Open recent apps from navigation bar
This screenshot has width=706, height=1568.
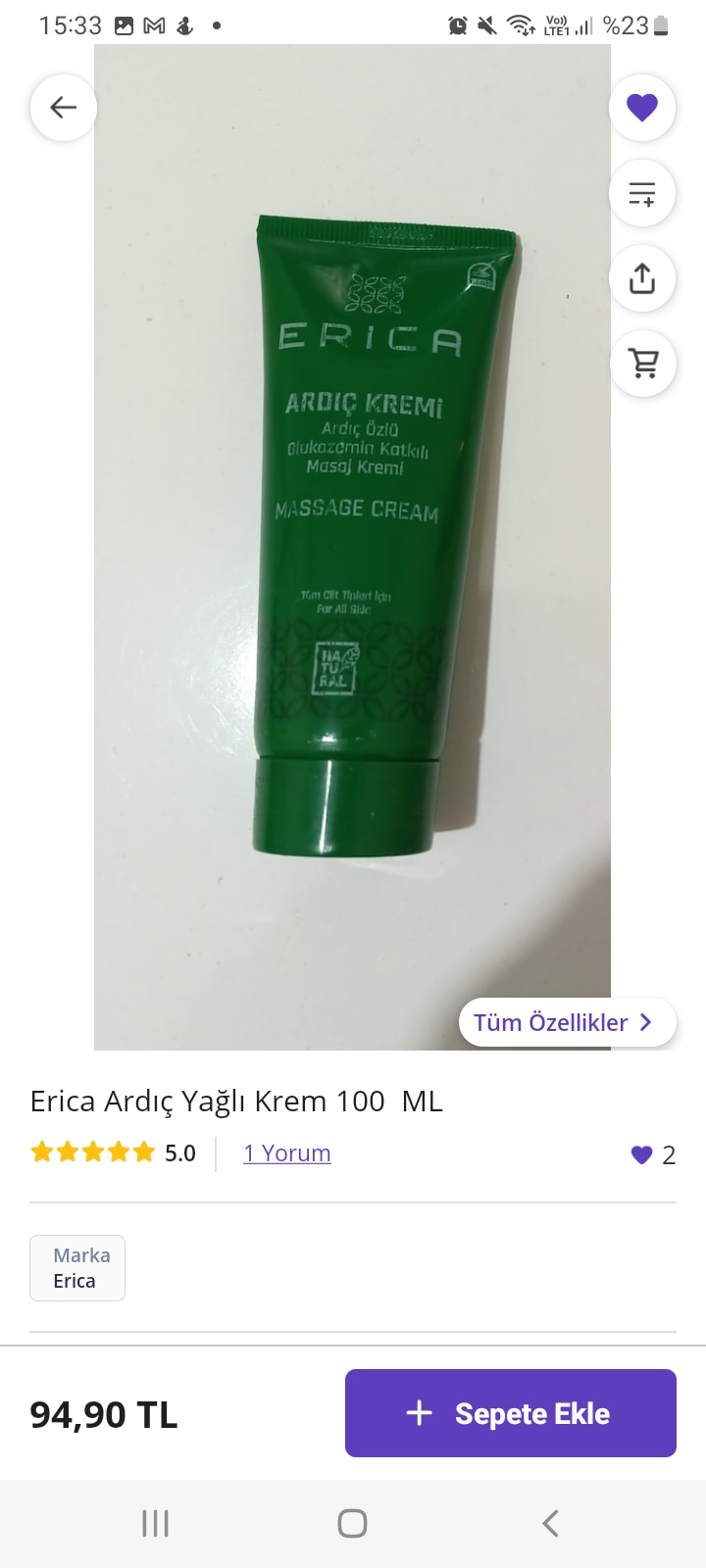(155, 1523)
